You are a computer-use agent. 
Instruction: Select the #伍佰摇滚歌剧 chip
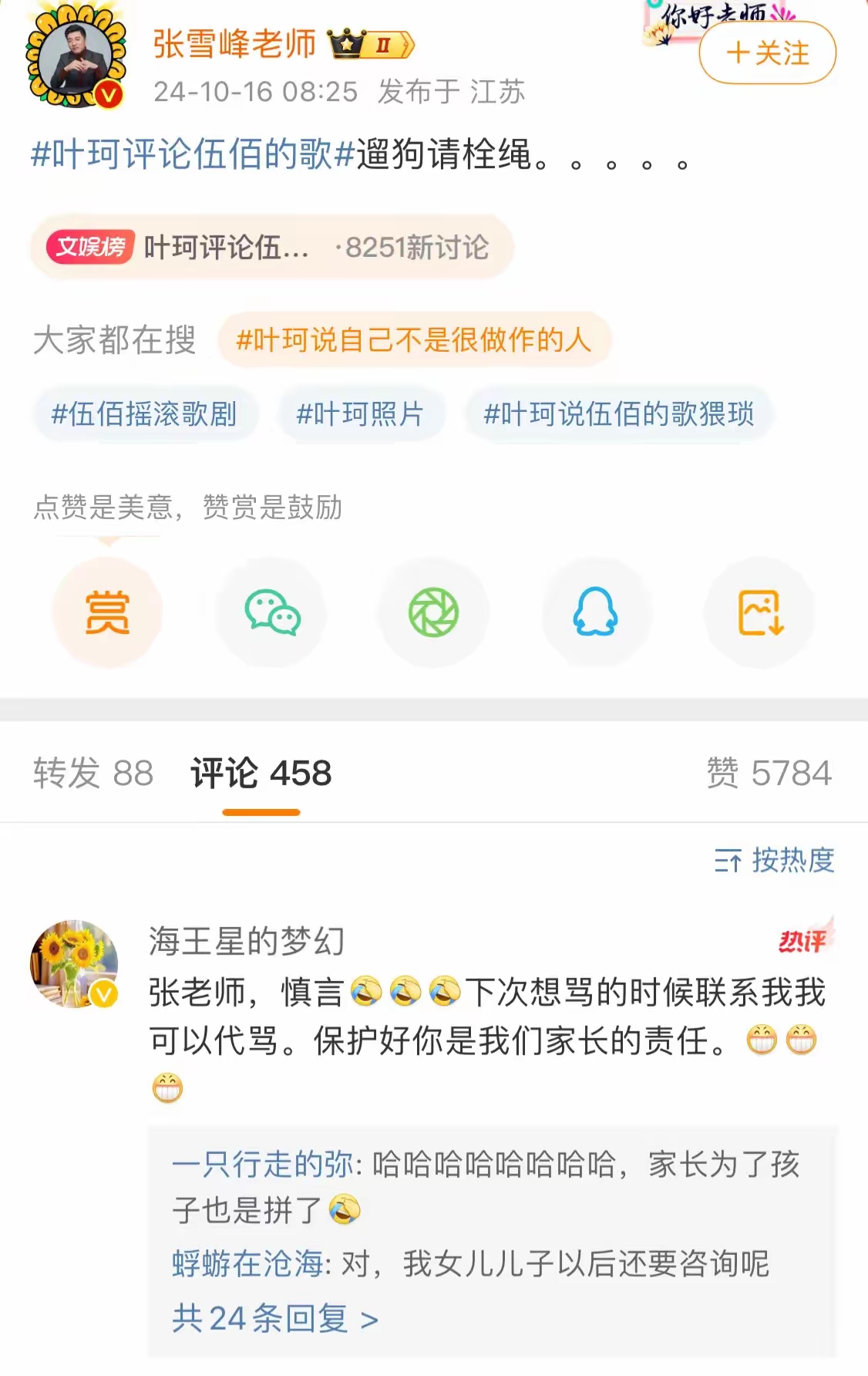(x=144, y=414)
